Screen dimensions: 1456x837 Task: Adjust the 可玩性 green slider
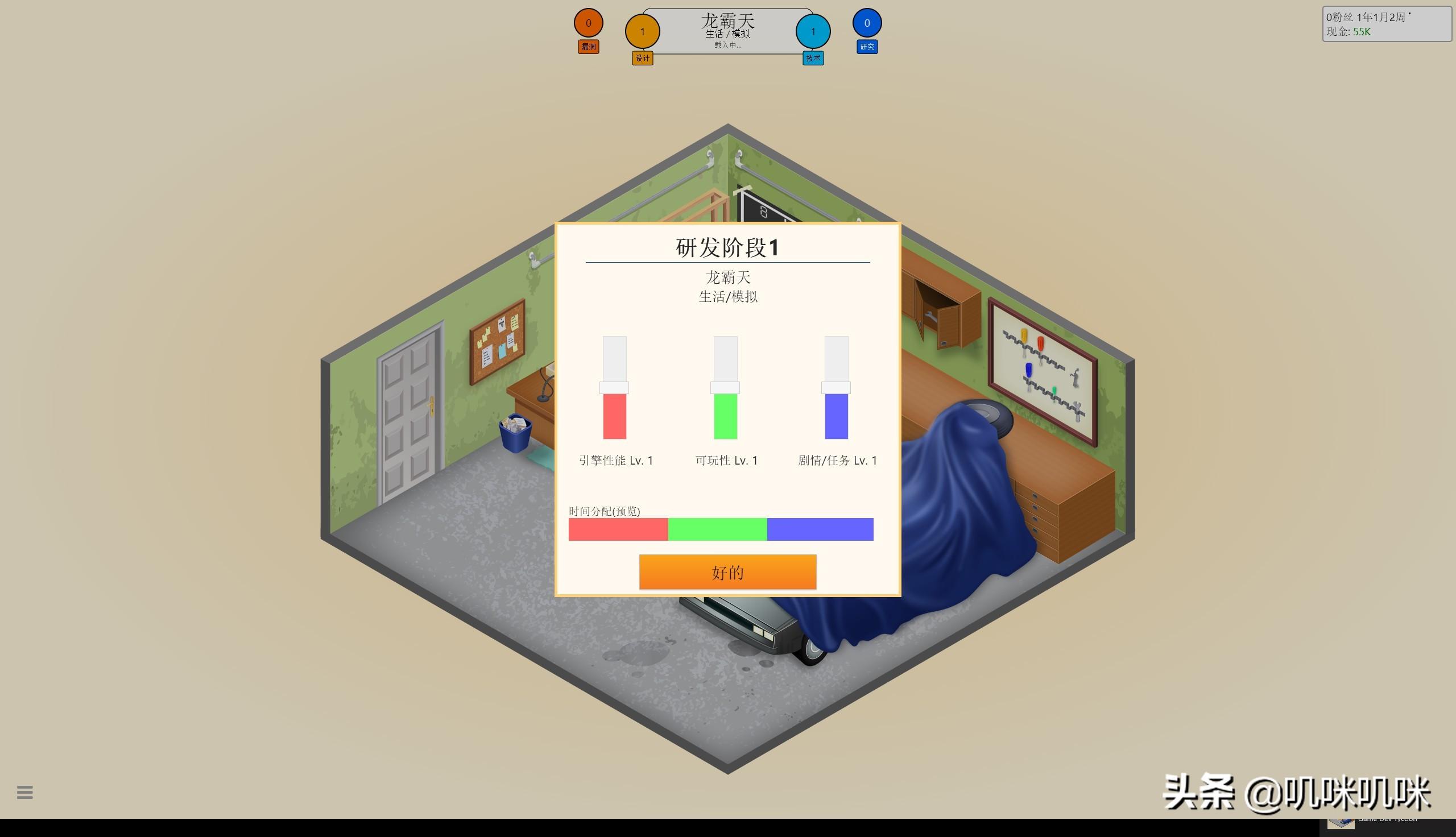pyautogui.click(x=725, y=387)
